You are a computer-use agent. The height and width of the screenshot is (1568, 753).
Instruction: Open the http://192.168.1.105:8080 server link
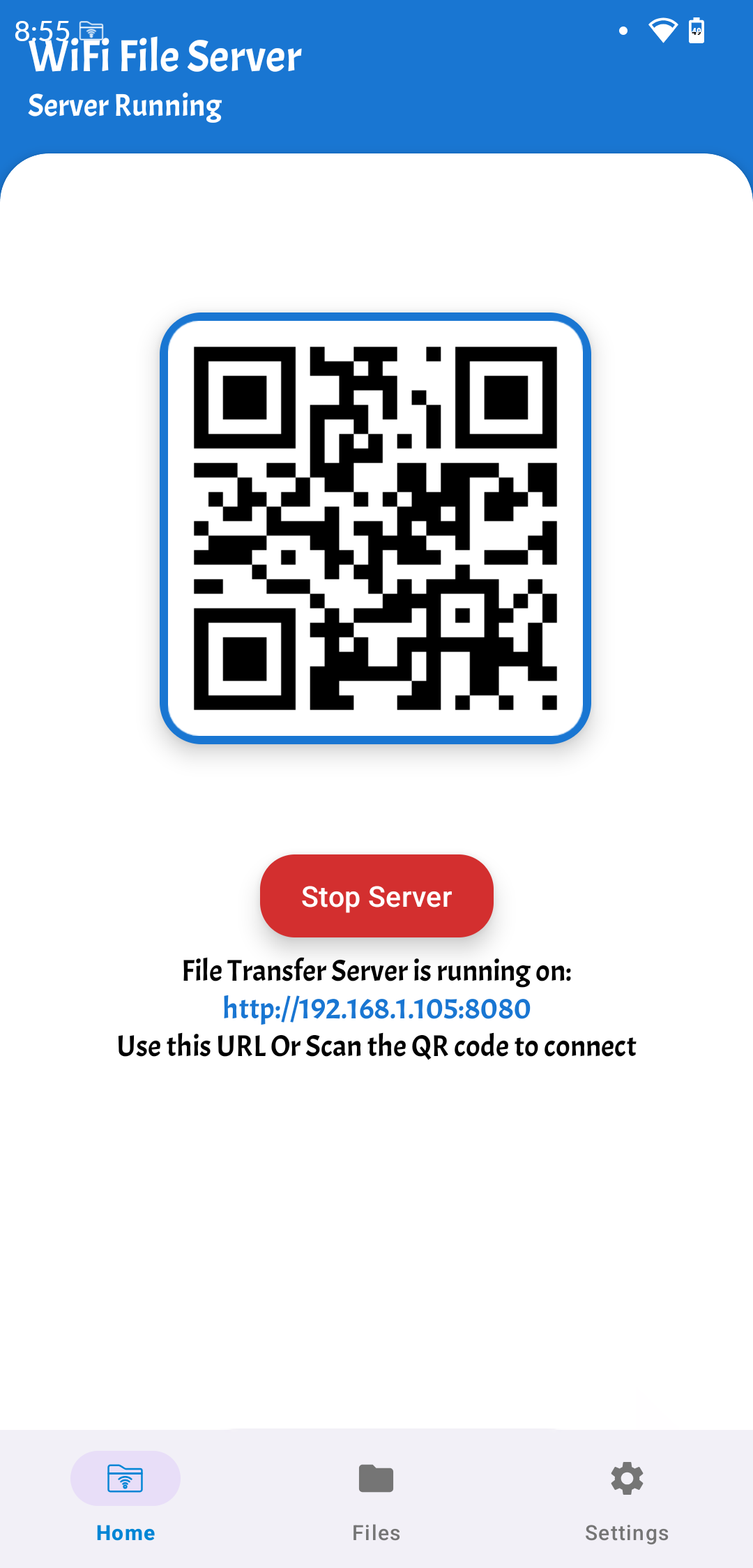tap(376, 1009)
